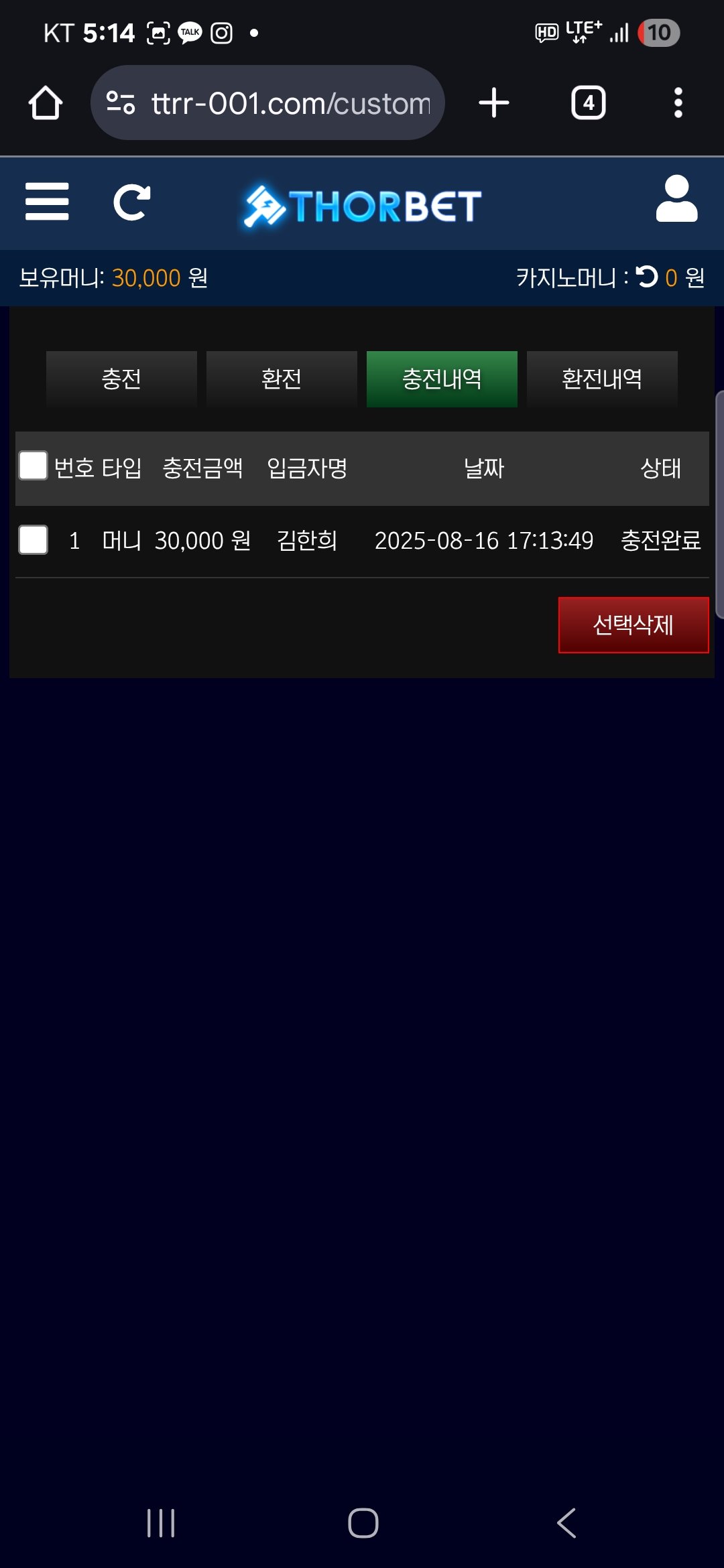The width and height of the screenshot is (724, 1568).
Task: Check the select-all checkbox in header
Action: point(33,466)
